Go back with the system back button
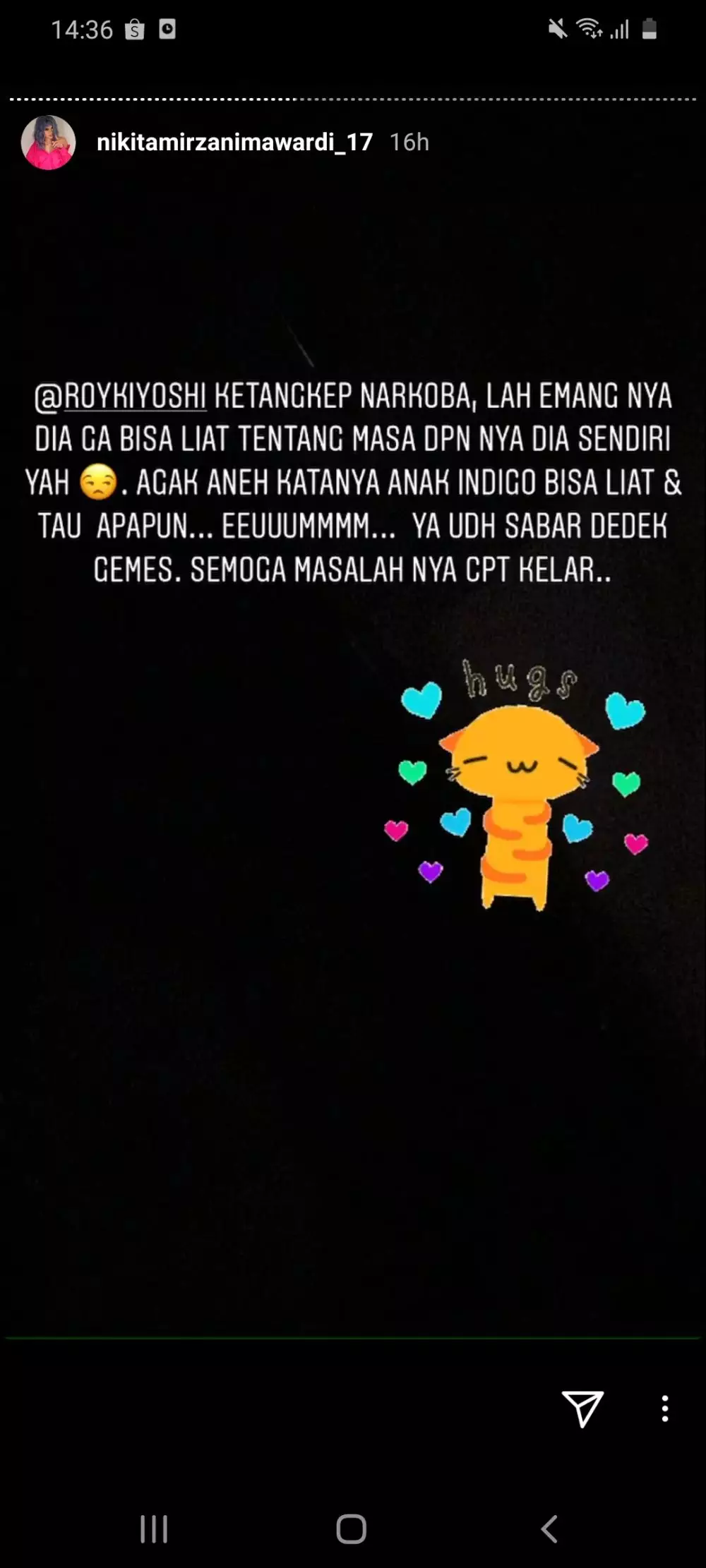 (x=549, y=1529)
